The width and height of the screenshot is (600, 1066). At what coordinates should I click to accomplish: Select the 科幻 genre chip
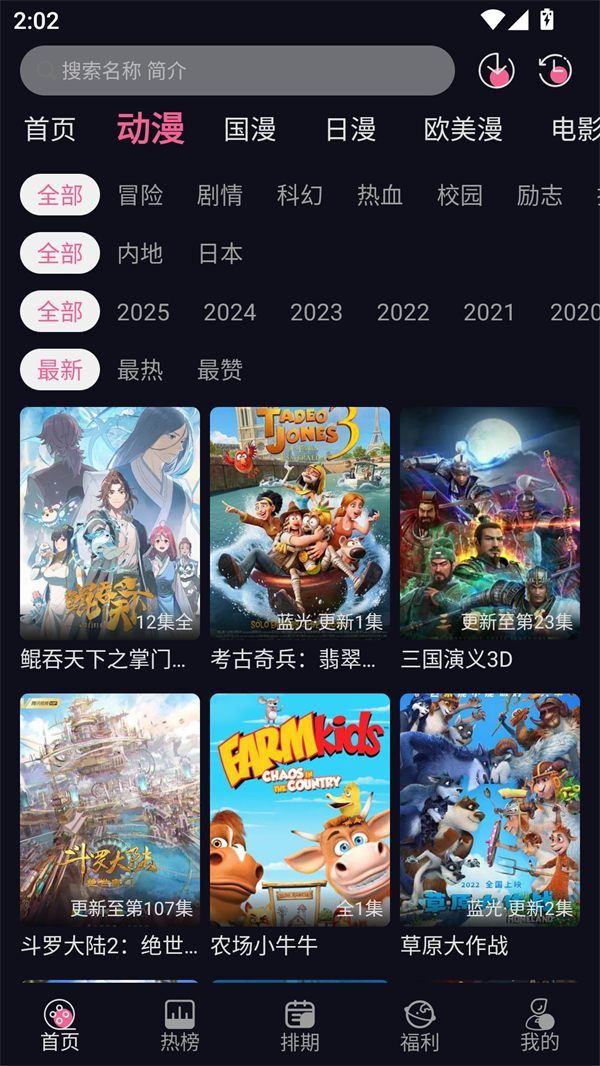tap(300, 195)
